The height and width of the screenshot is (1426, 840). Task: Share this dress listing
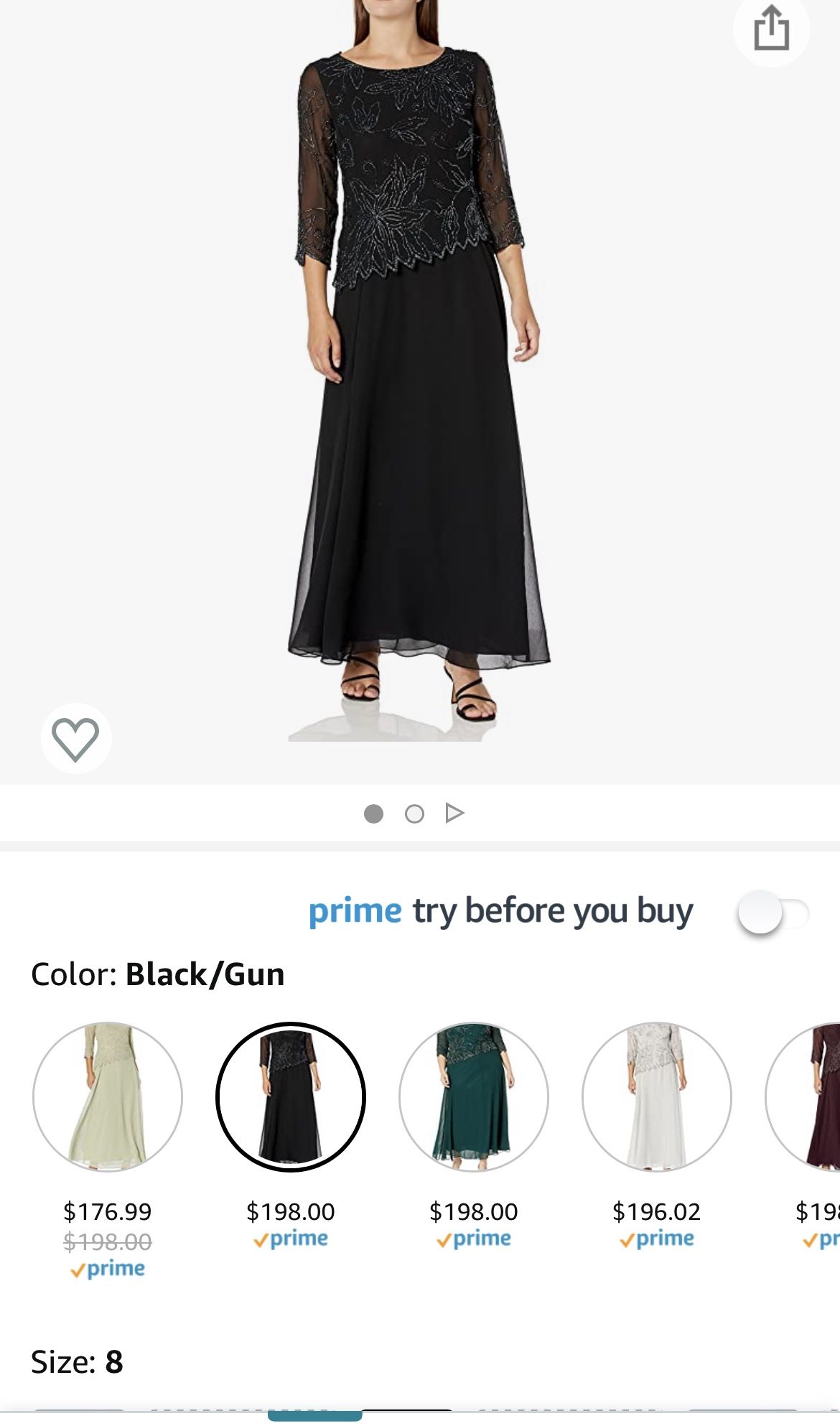pos(771,29)
